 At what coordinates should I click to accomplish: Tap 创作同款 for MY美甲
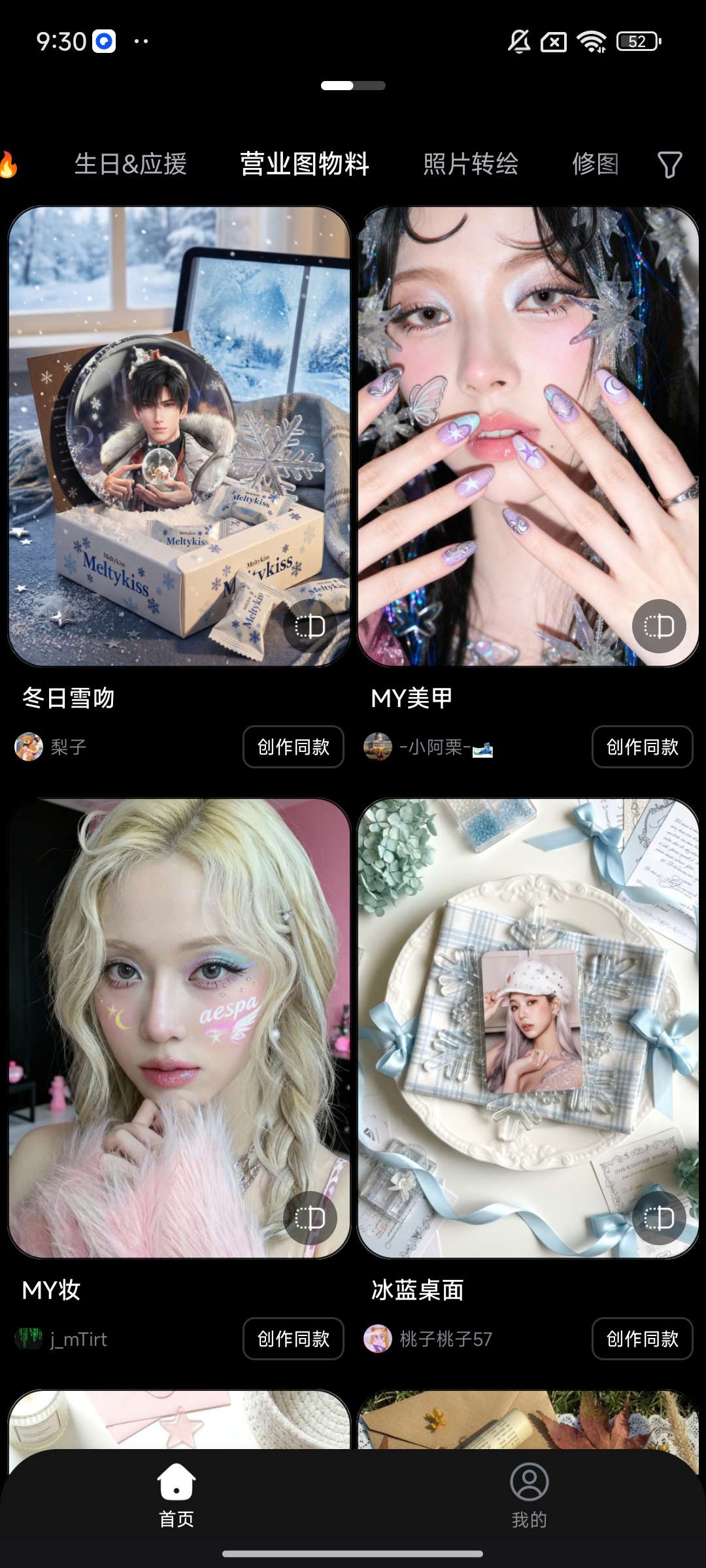[642, 747]
